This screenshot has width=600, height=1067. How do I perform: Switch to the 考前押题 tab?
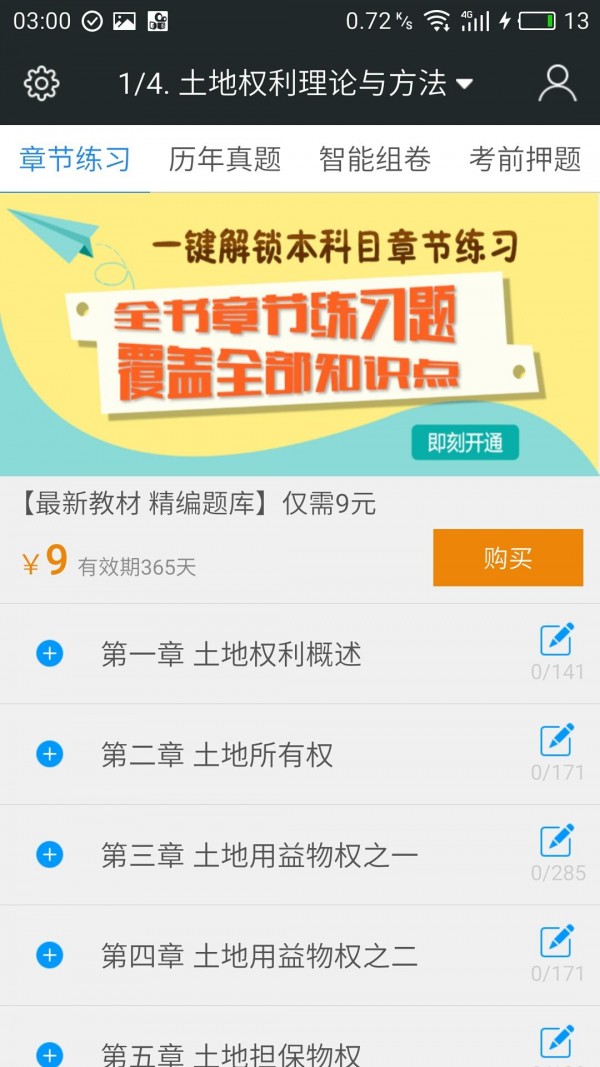pyautogui.click(x=525, y=159)
